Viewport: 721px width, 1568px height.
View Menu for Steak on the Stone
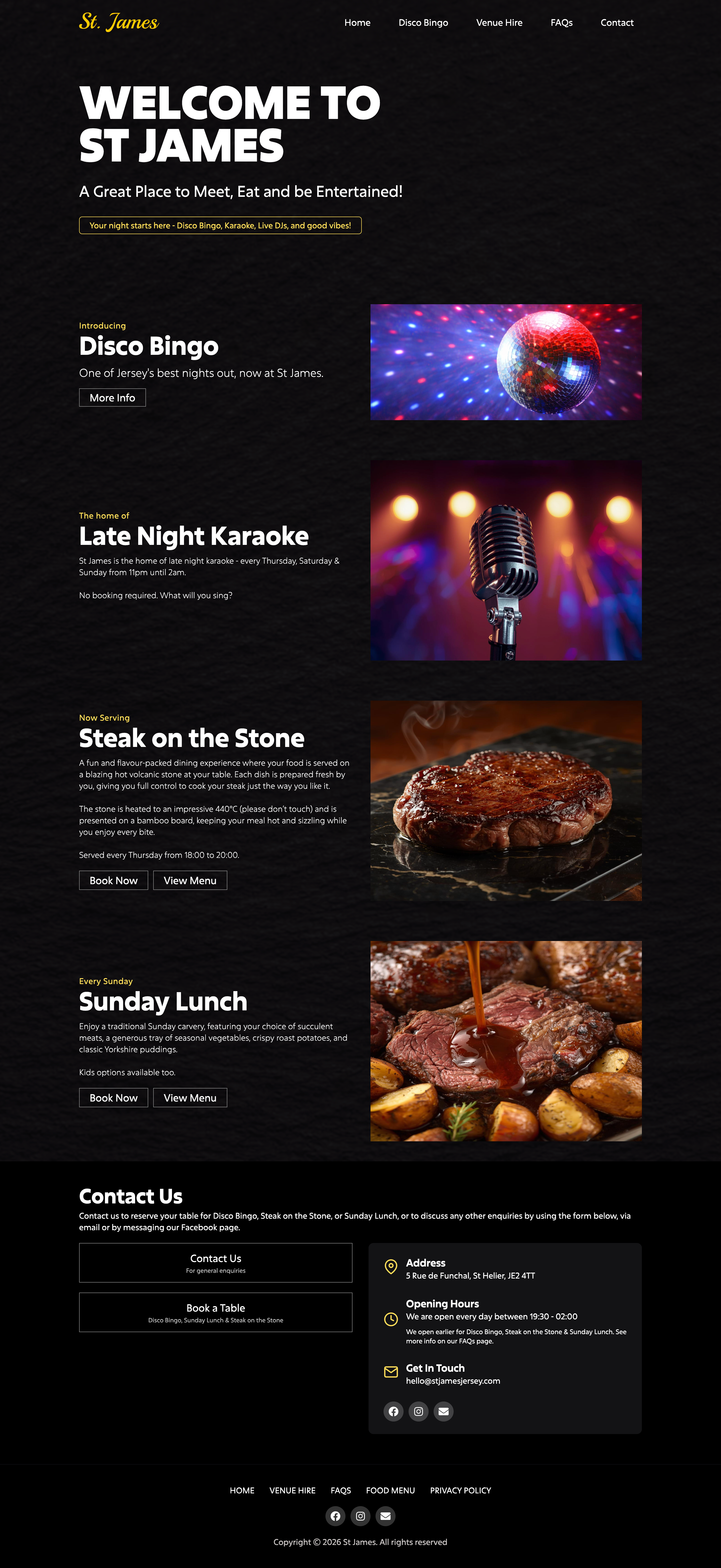coord(190,880)
